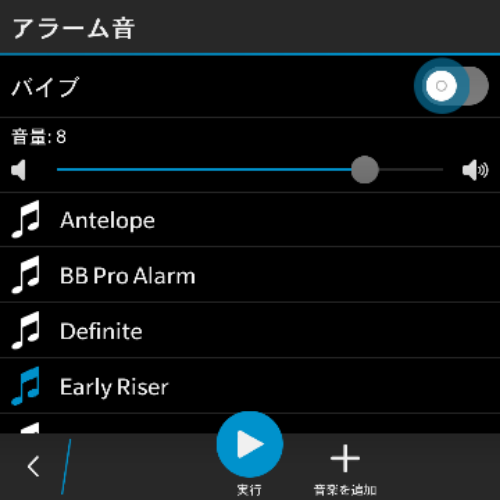Pick the Definite alarm tone

(250, 331)
